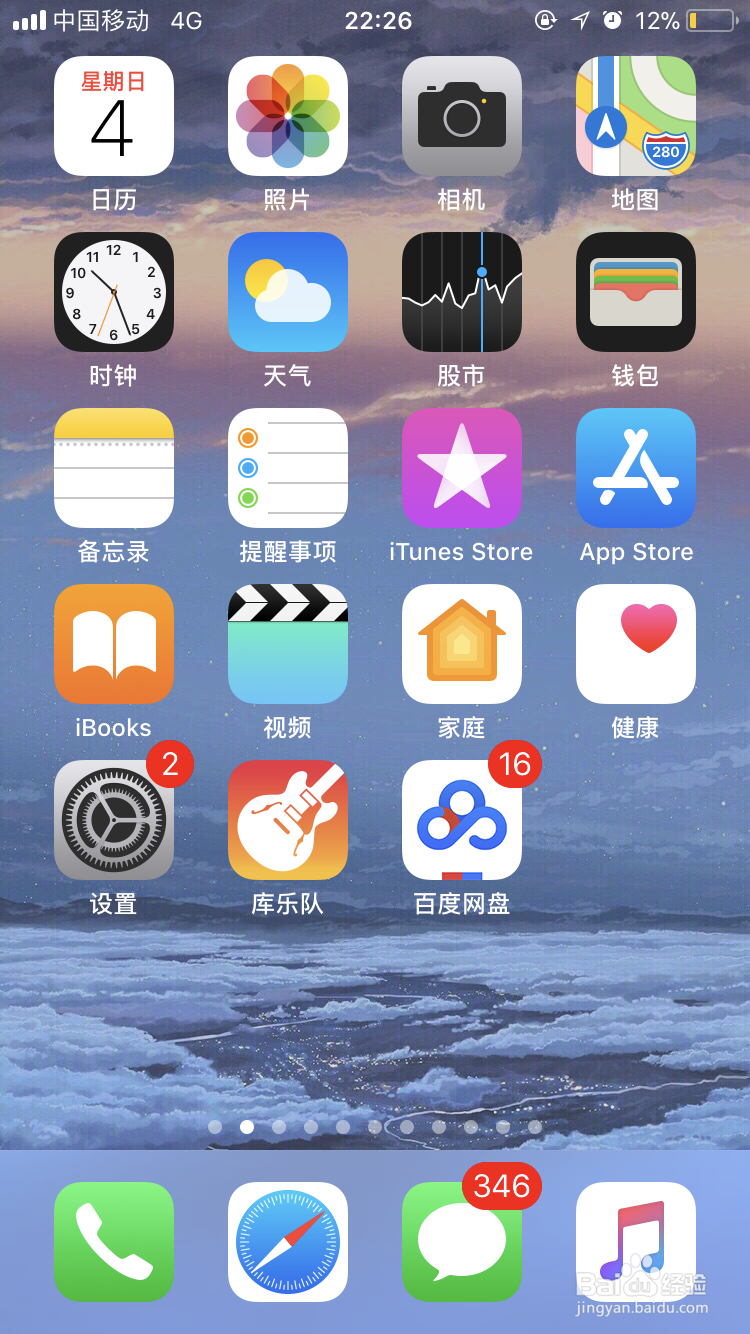The width and height of the screenshot is (750, 1334).
Task: Open the 钱包 (Wallet) app
Action: pos(635,291)
